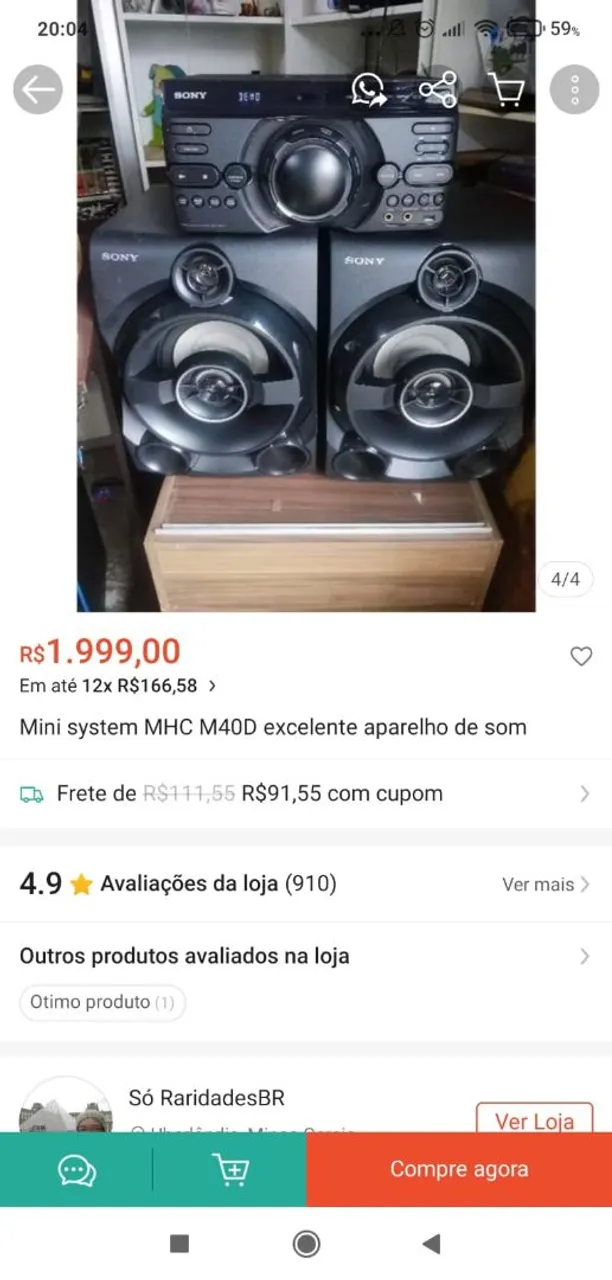This screenshot has height=1280, width=612.
Task: Go back using the top arrow
Action: pyautogui.click(x=38, y=90)
